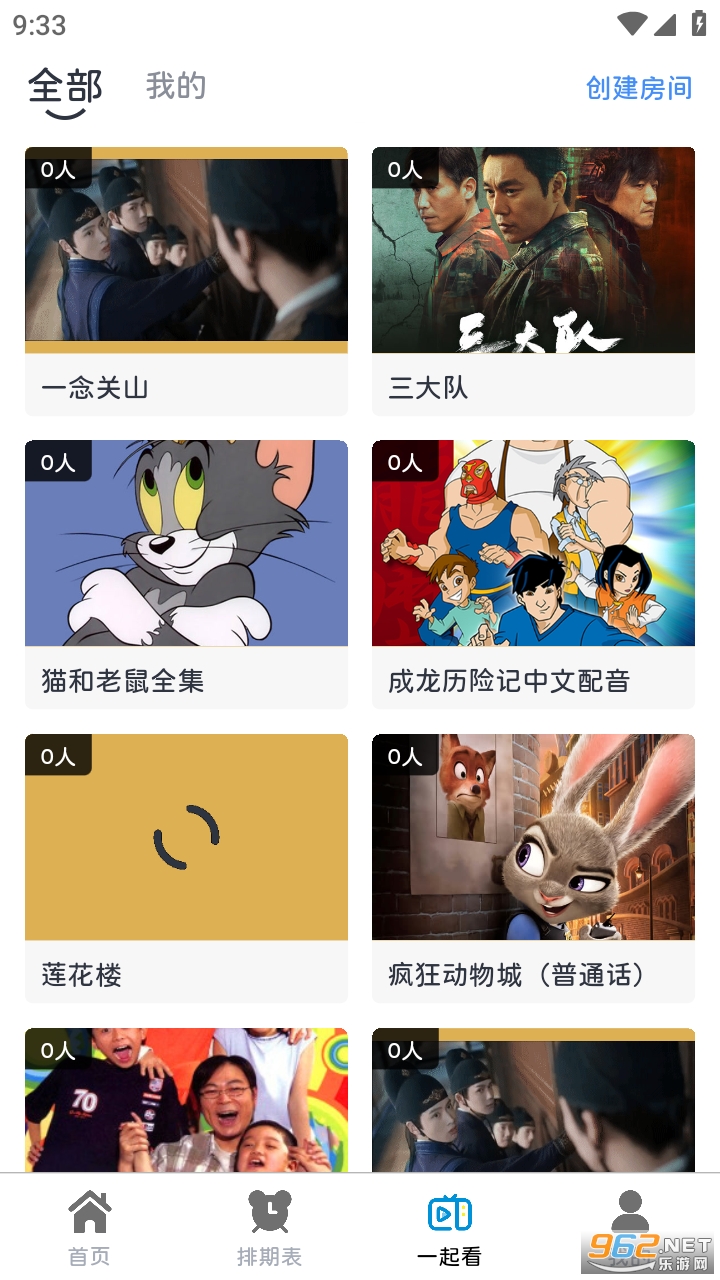
Task: Tap 创建房间 to create a room
Action: [x=638, y=88]
